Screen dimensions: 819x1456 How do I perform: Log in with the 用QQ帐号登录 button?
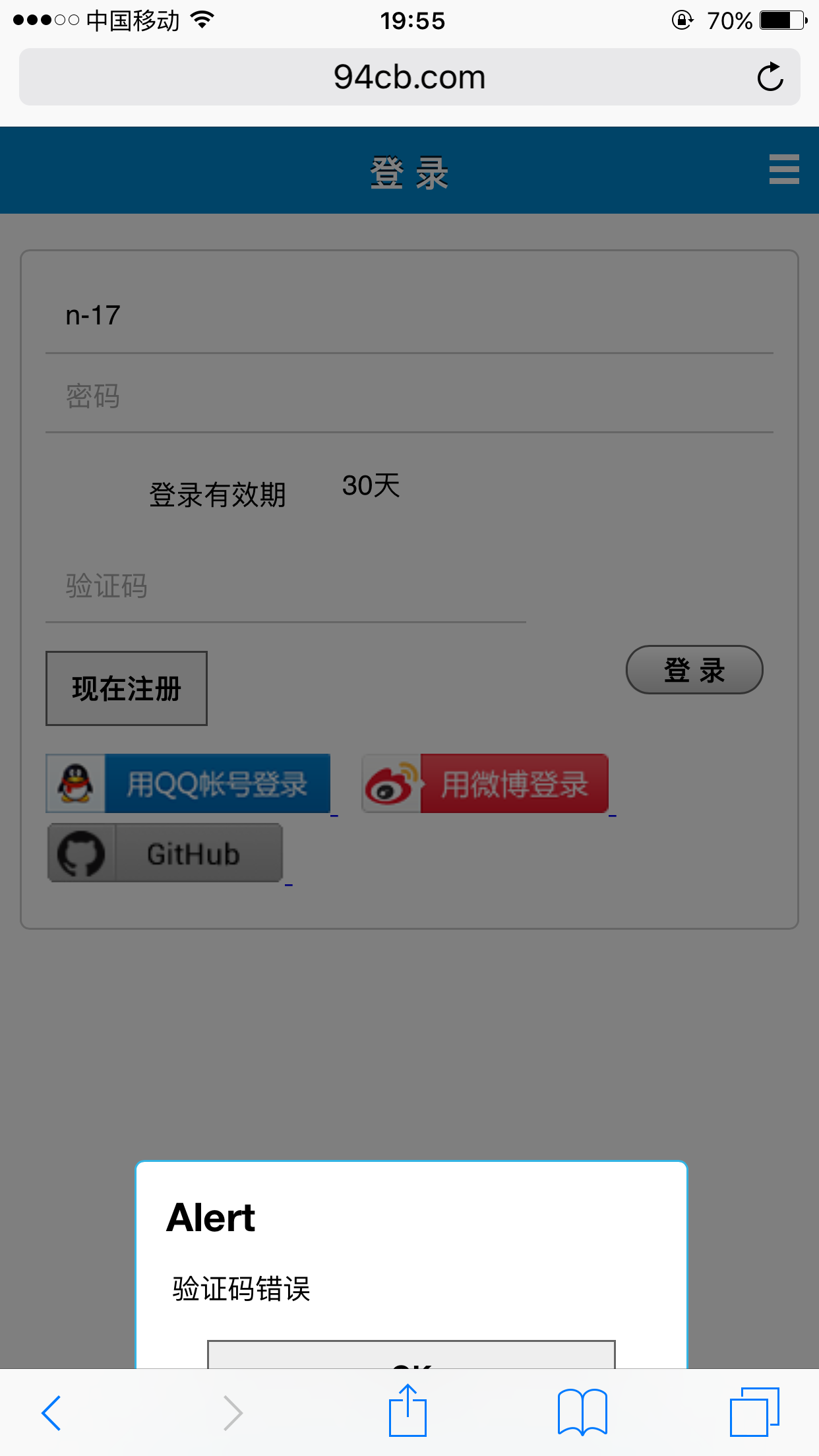pyautogui.click(x=189, y=783)
